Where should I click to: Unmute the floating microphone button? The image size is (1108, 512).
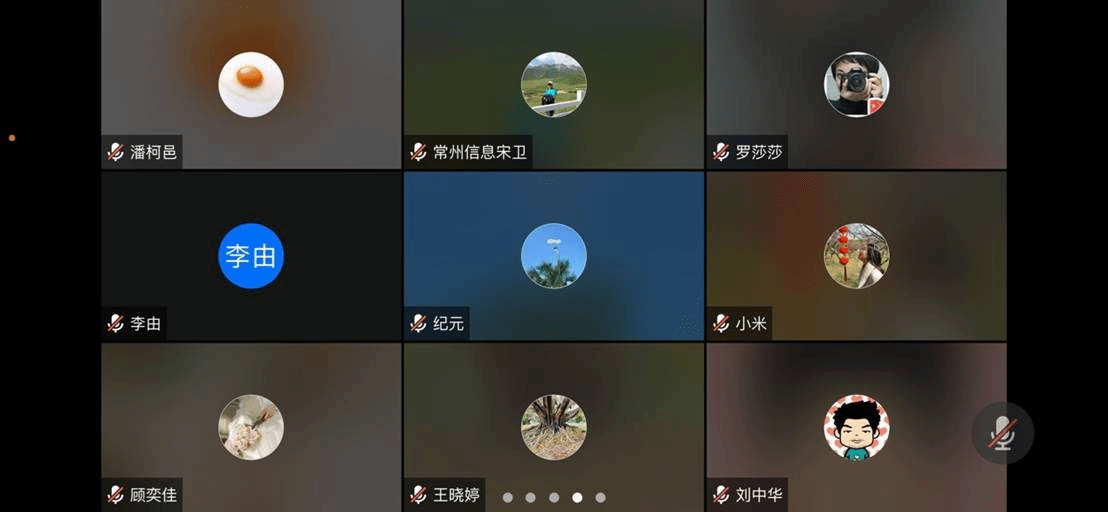[x=1002, y=433]
